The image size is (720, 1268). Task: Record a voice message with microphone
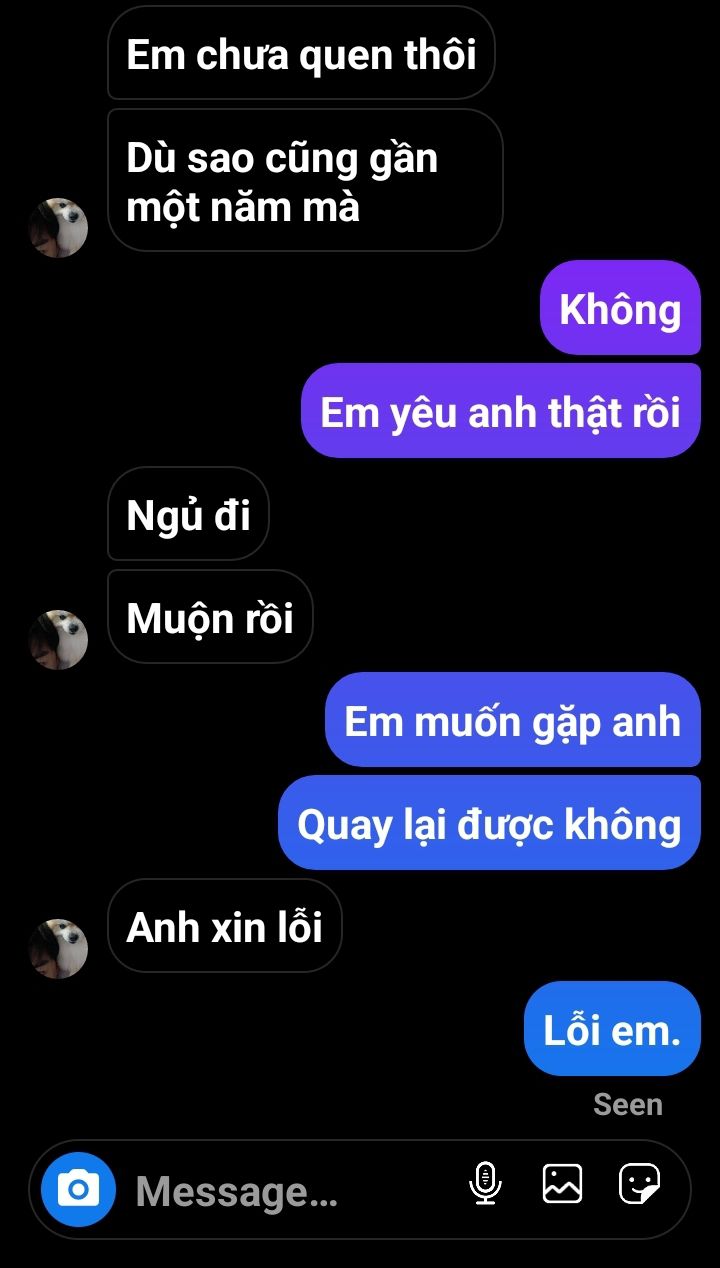pyautogui.click(x=485, y=1184)
